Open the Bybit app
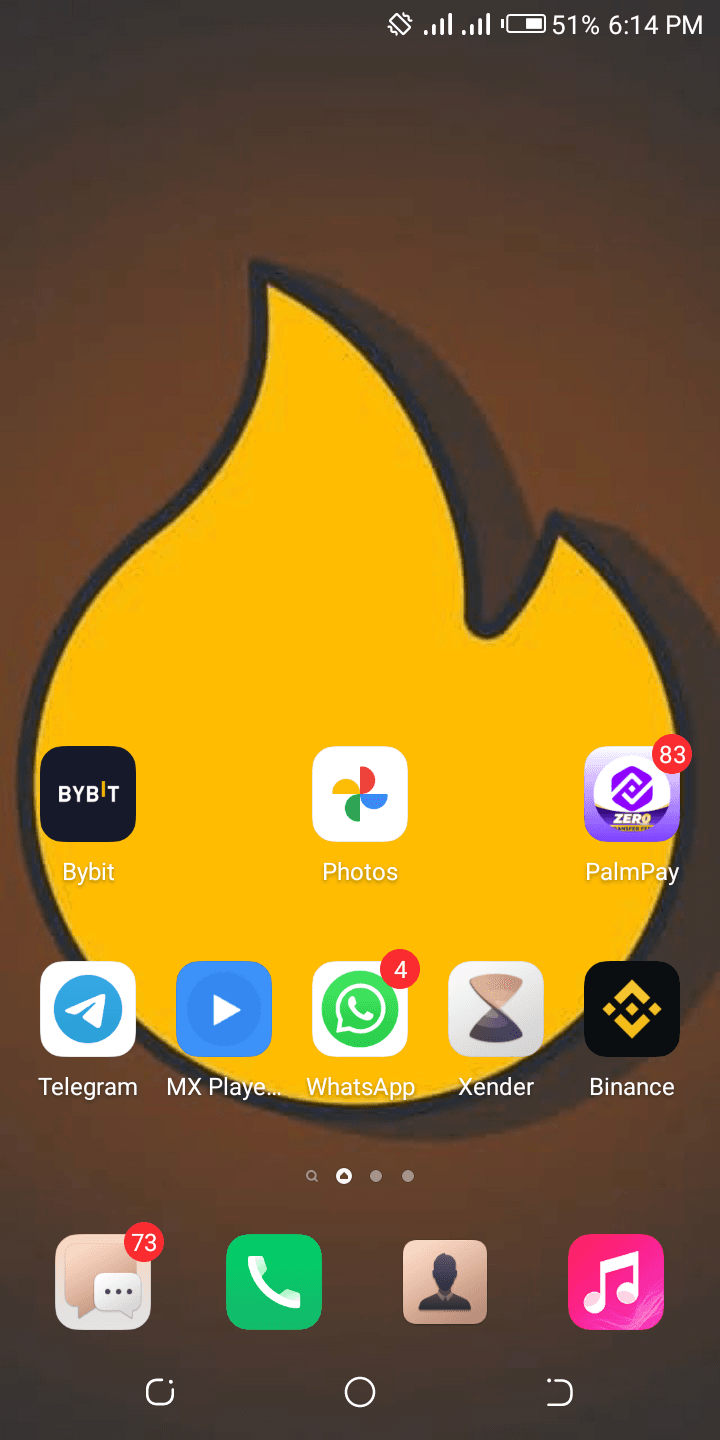 coord(88,794)
